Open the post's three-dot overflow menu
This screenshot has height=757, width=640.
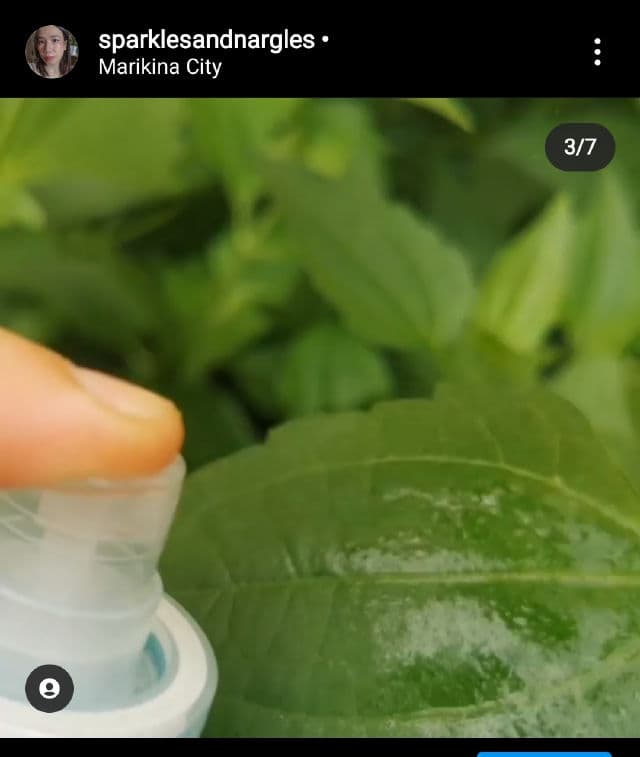(597, 52)
